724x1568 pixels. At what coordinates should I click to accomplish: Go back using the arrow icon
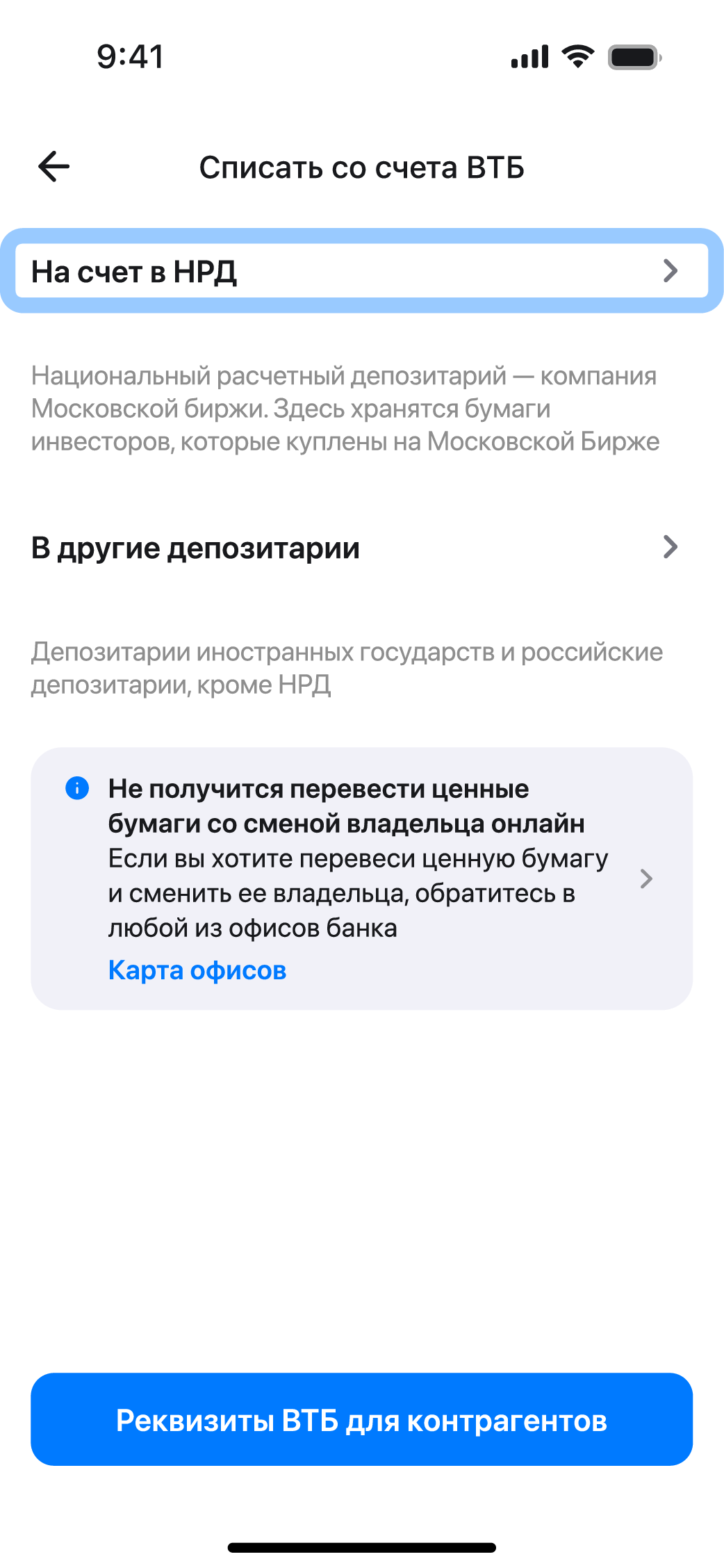coord(54,167)
